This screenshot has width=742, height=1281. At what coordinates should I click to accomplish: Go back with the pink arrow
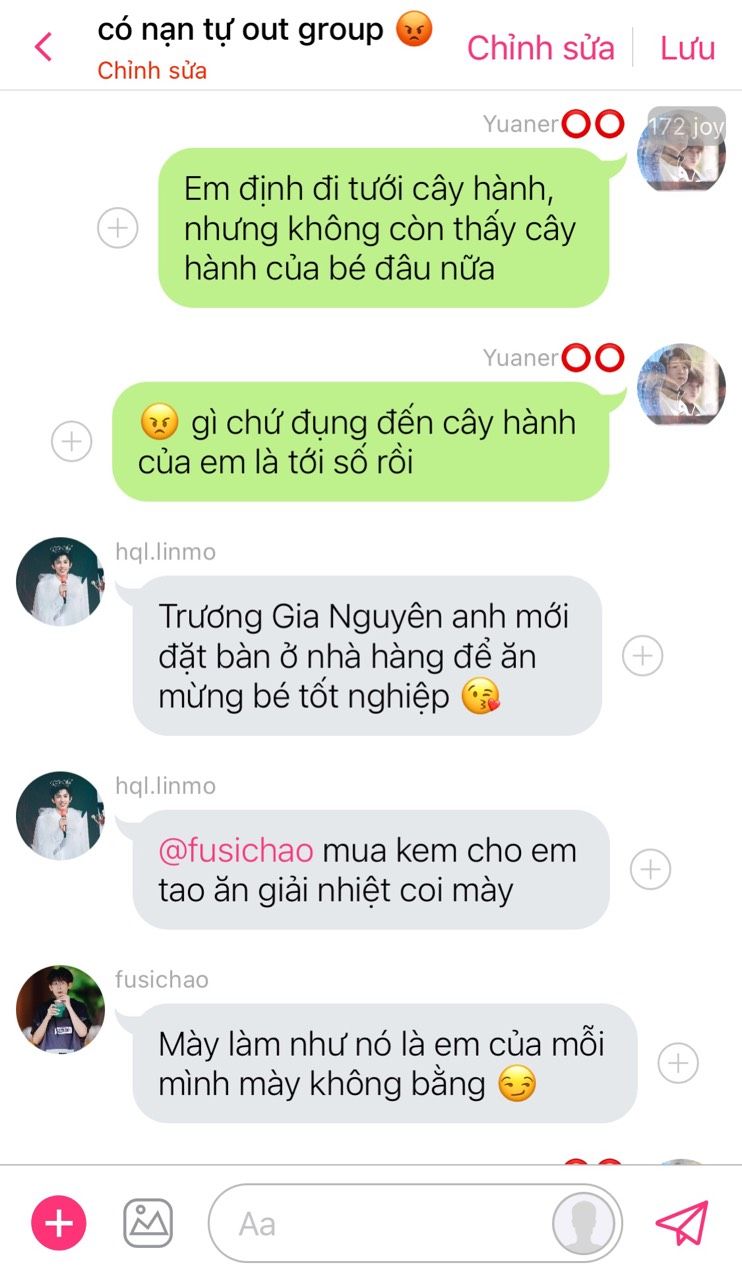pos(43,47)
